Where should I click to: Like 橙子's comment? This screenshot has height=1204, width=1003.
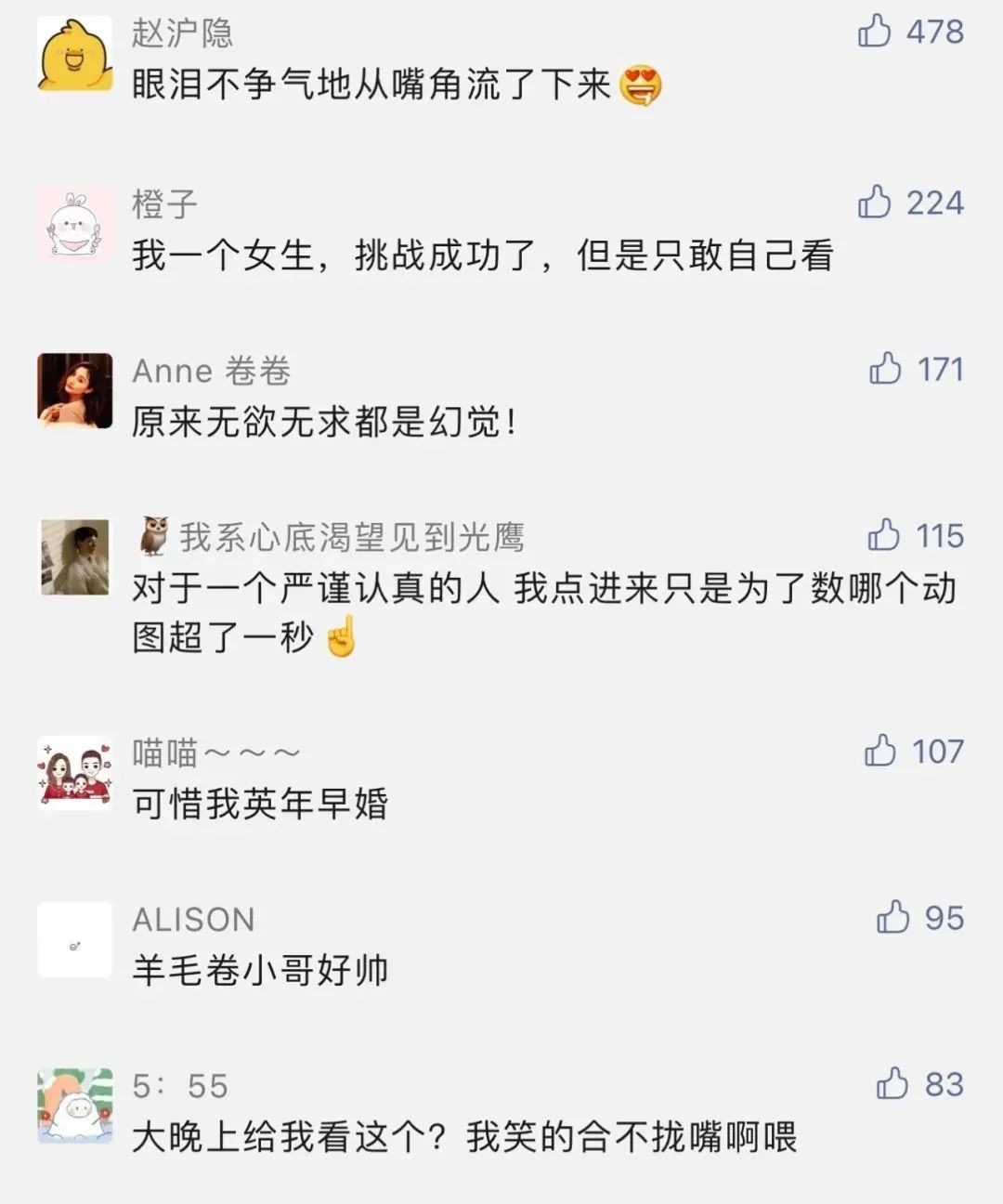click(875, 202)
